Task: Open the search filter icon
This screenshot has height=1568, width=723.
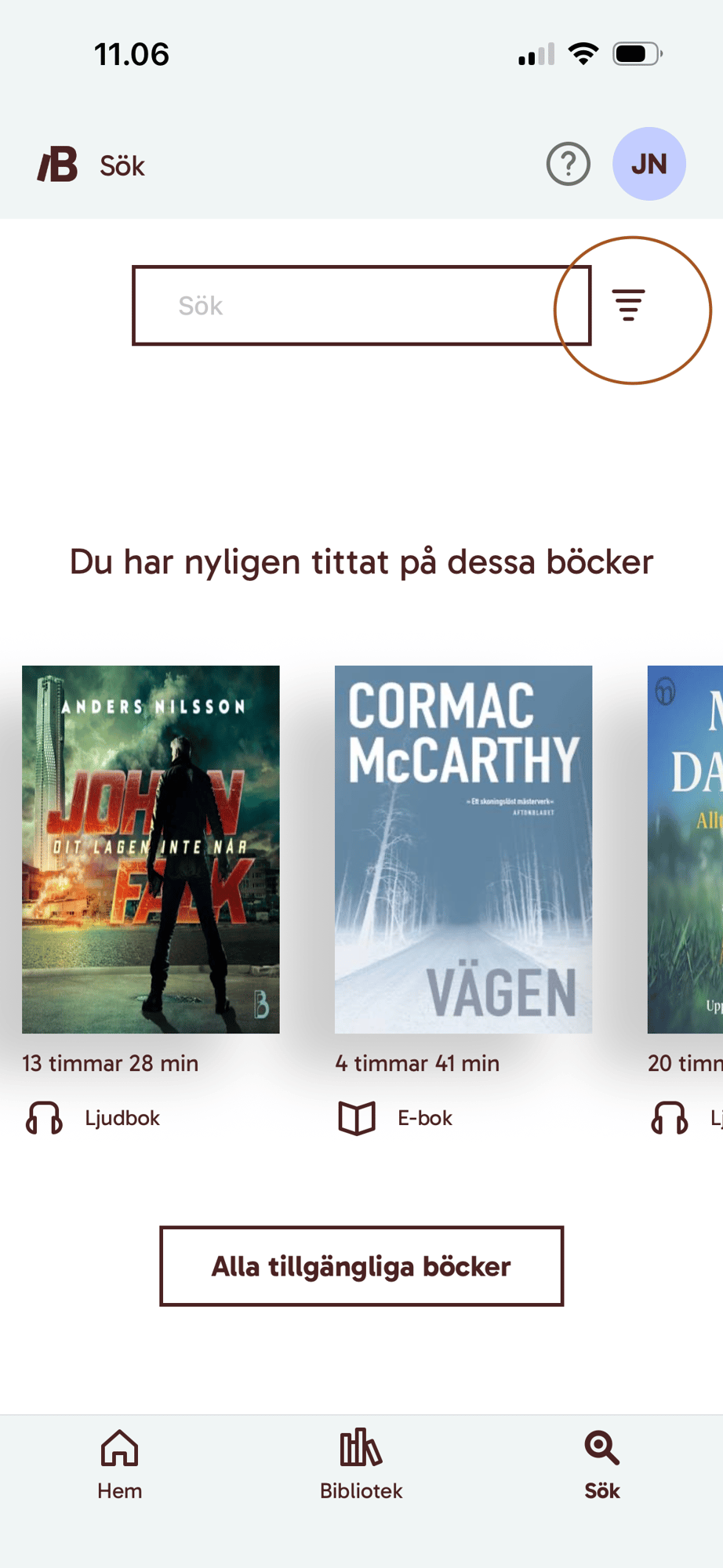Action: (x=628, y=305)
